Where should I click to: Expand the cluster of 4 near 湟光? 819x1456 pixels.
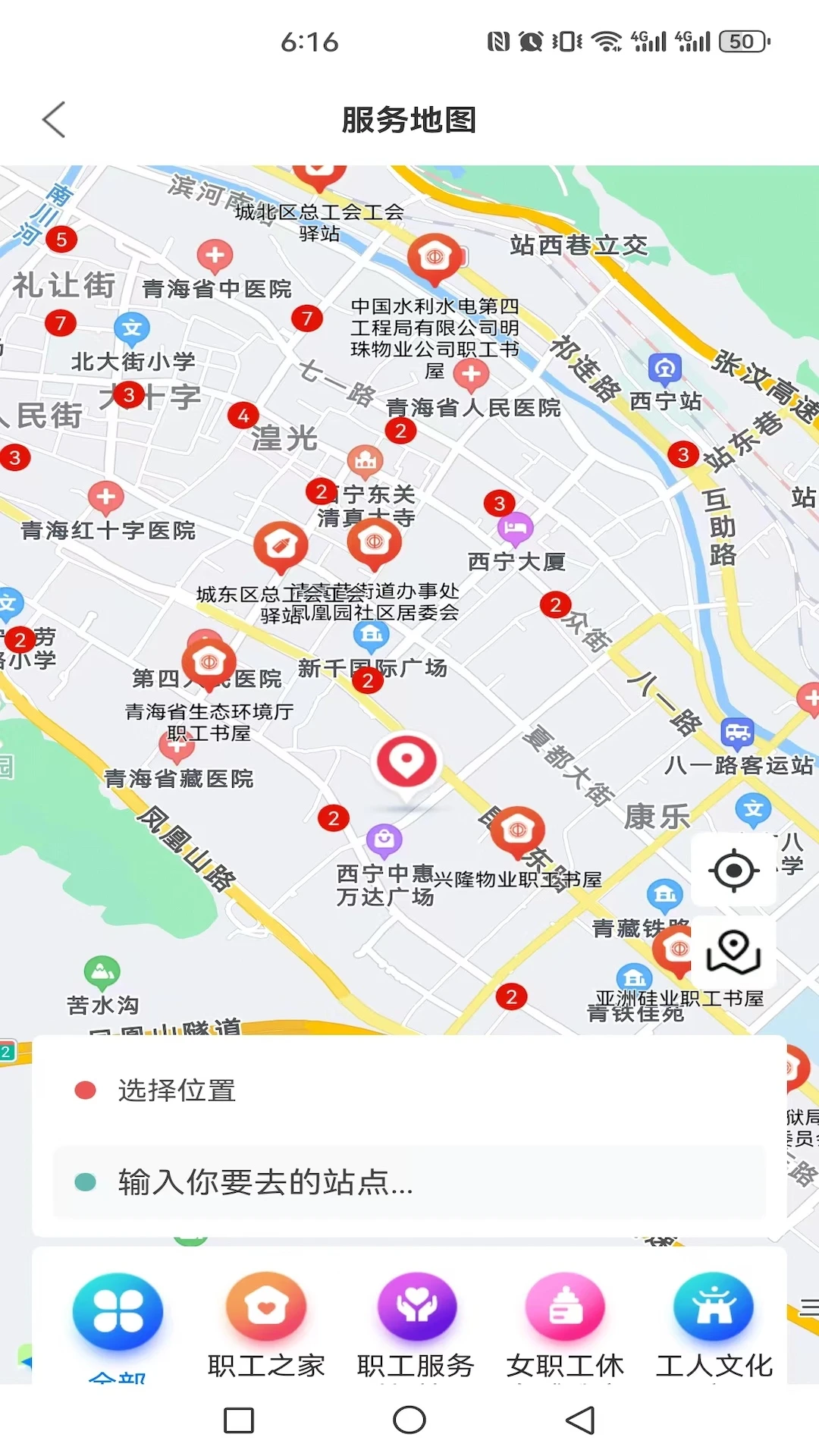[x=243, y=416]
